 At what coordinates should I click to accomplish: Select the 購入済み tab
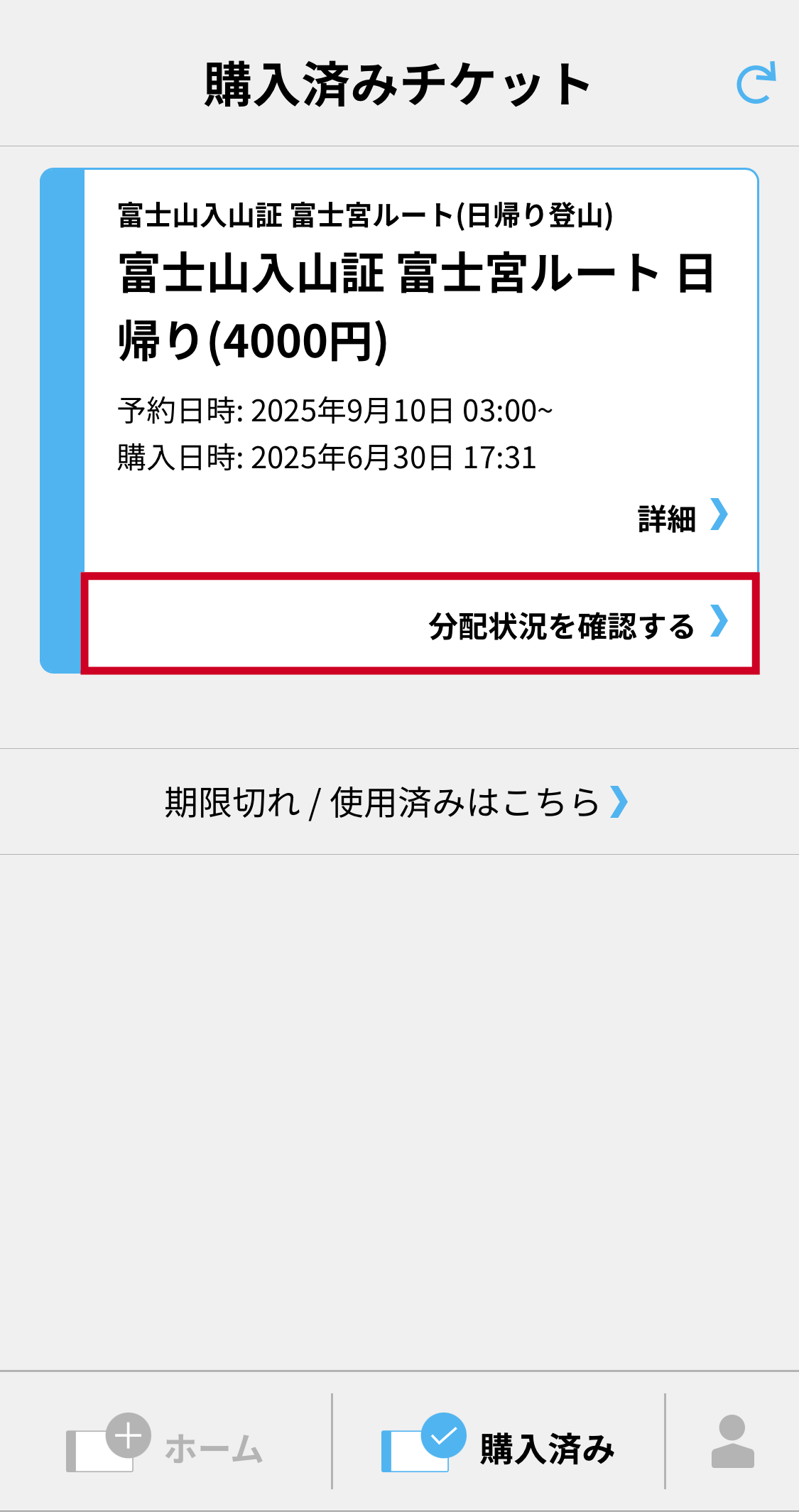click(x=498, y=1442)
